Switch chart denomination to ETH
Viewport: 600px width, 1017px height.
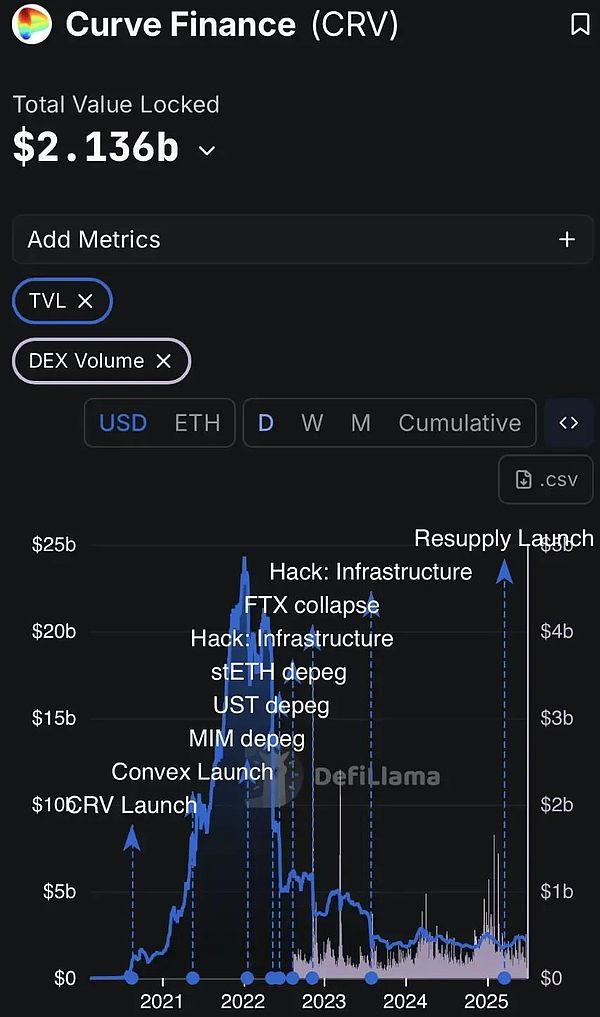point(197,423)
